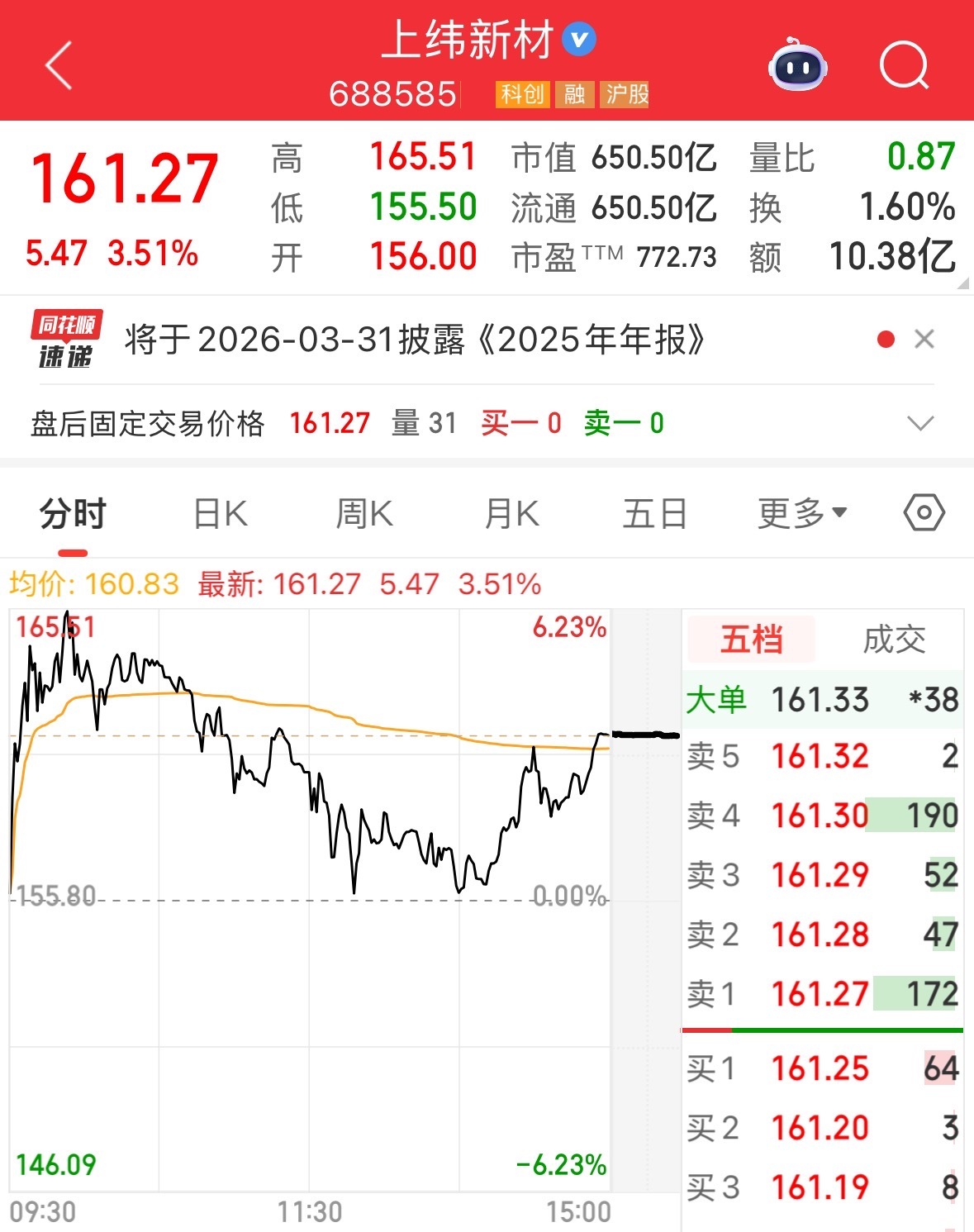Show the 成交 trades list
The height and width of the screenshot is (1232, 974).
tap(894, 640)
